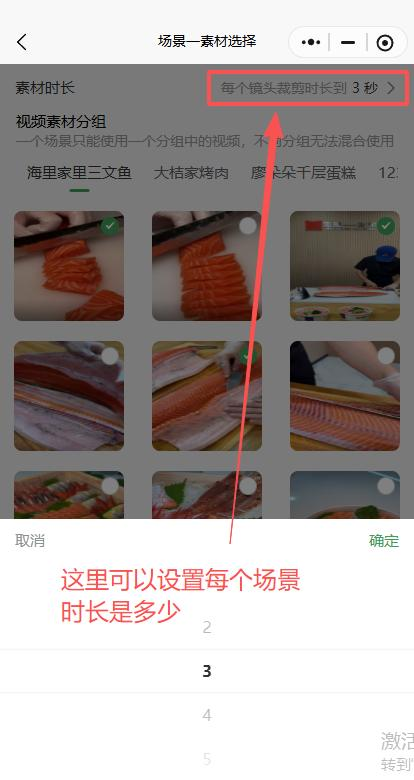Choose 2 seconds in the picker
Viewport: 414px width, 780px height.
click(207, 627)
